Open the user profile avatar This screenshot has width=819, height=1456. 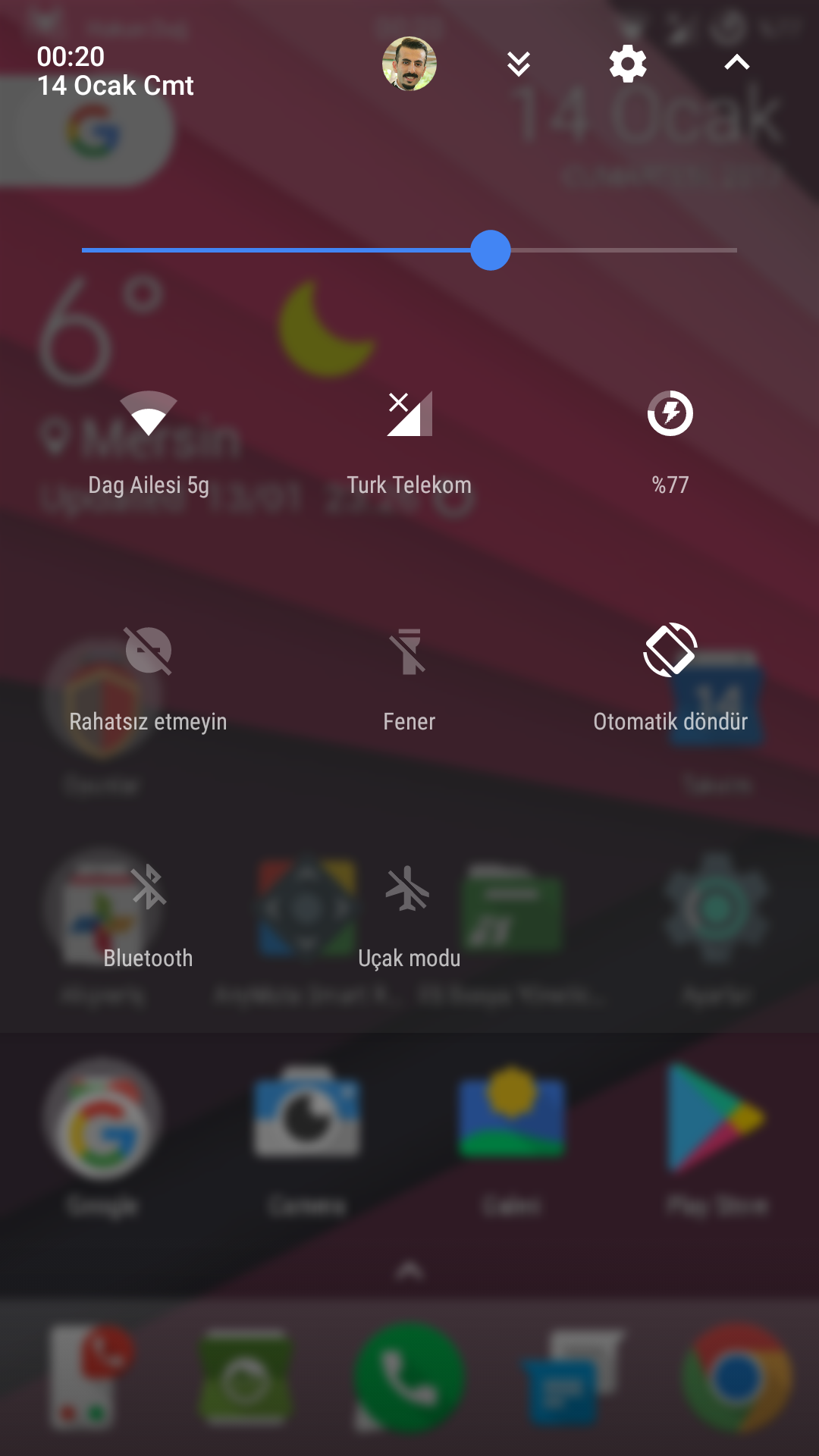(x=409, y=64)
